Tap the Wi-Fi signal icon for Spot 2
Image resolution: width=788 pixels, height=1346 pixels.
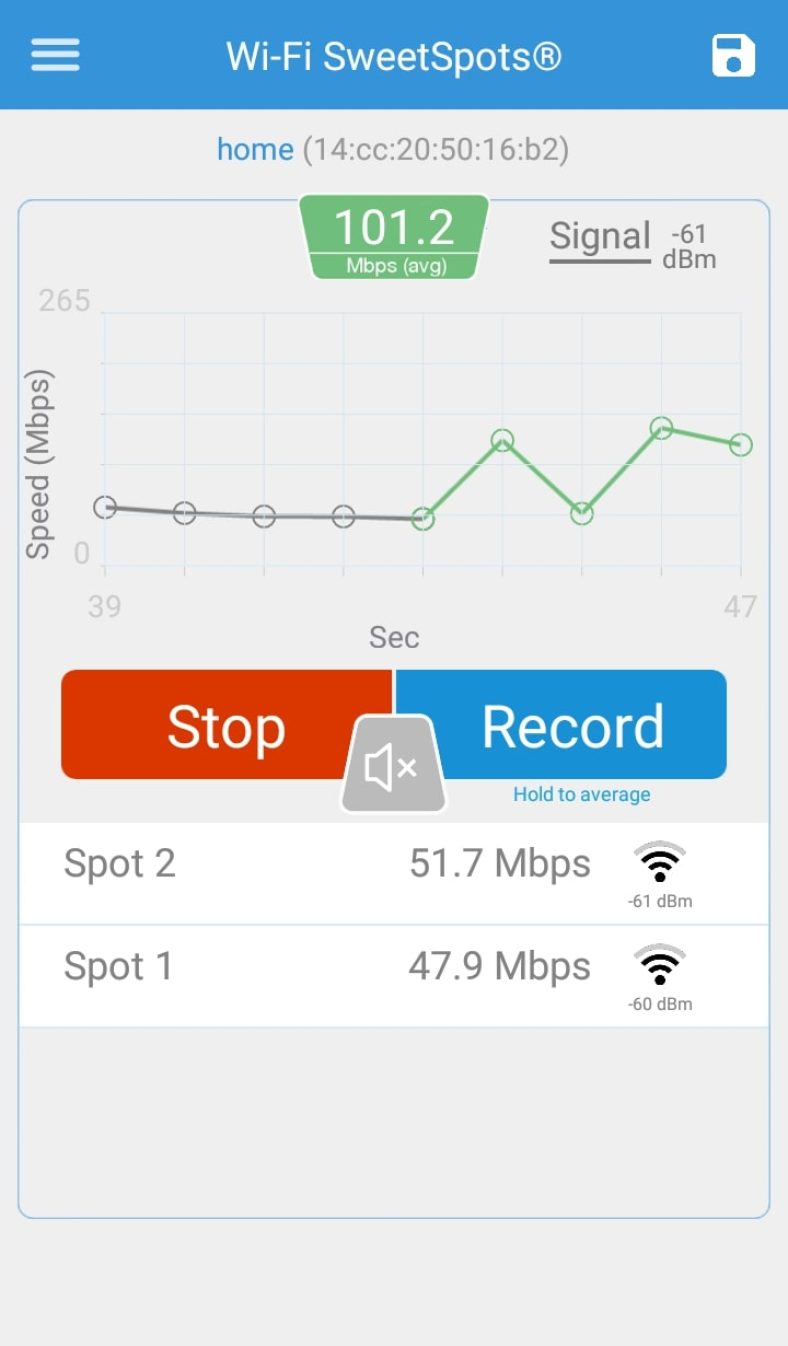pyautogui.click(x=660, y=862)
